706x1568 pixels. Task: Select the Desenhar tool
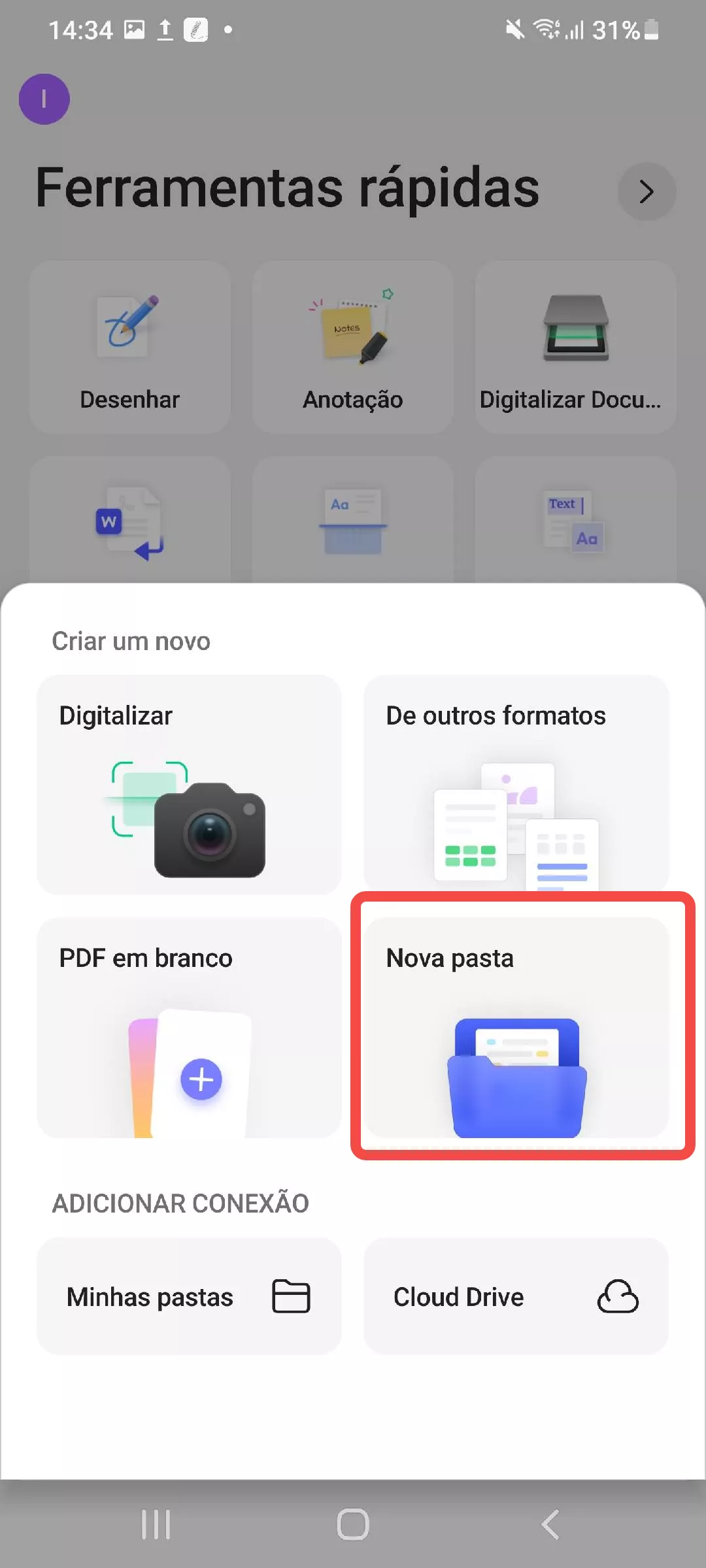click(x=130, y=348)
